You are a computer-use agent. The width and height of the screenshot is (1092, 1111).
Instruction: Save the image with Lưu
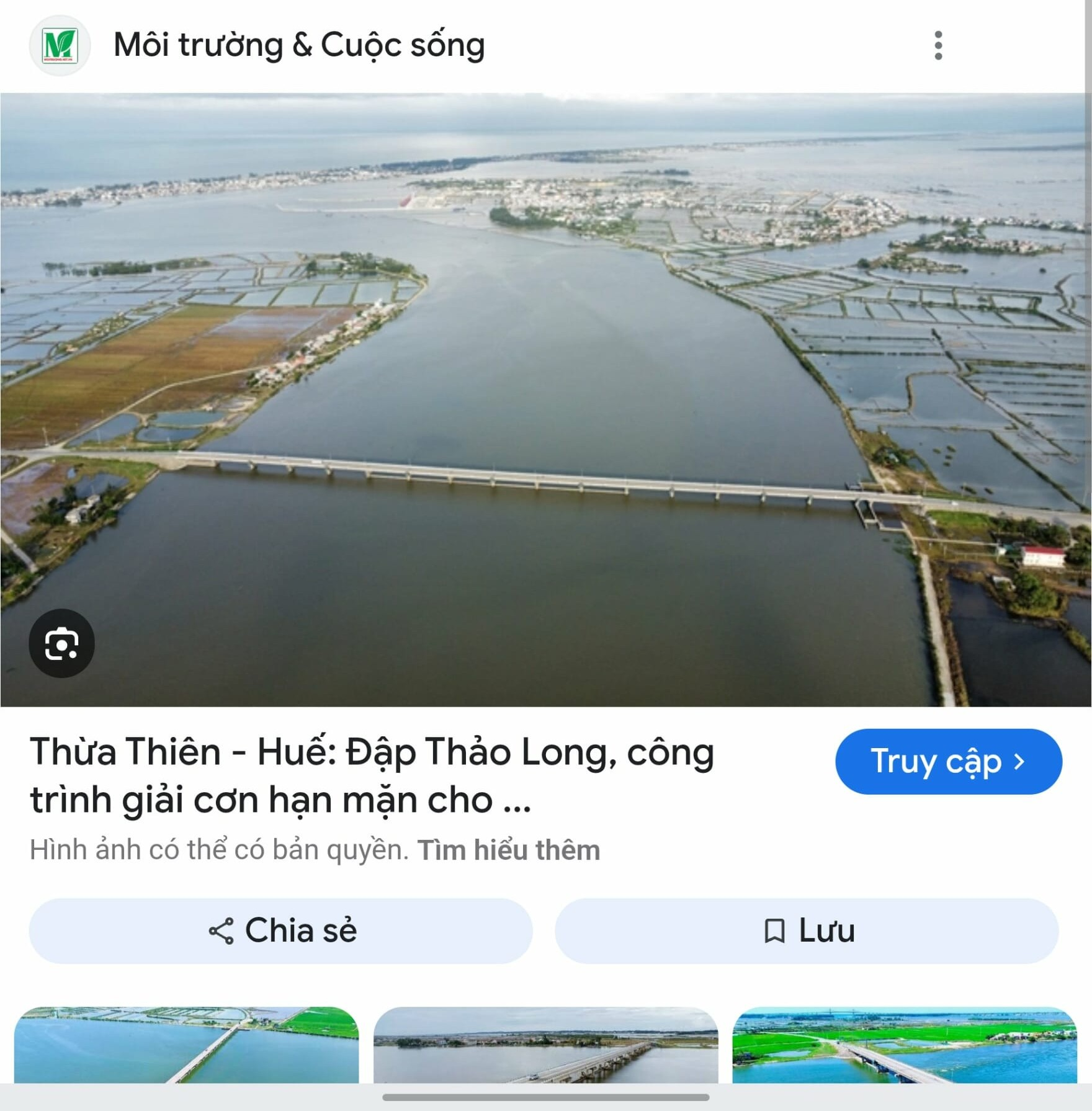tap(807, 930)
